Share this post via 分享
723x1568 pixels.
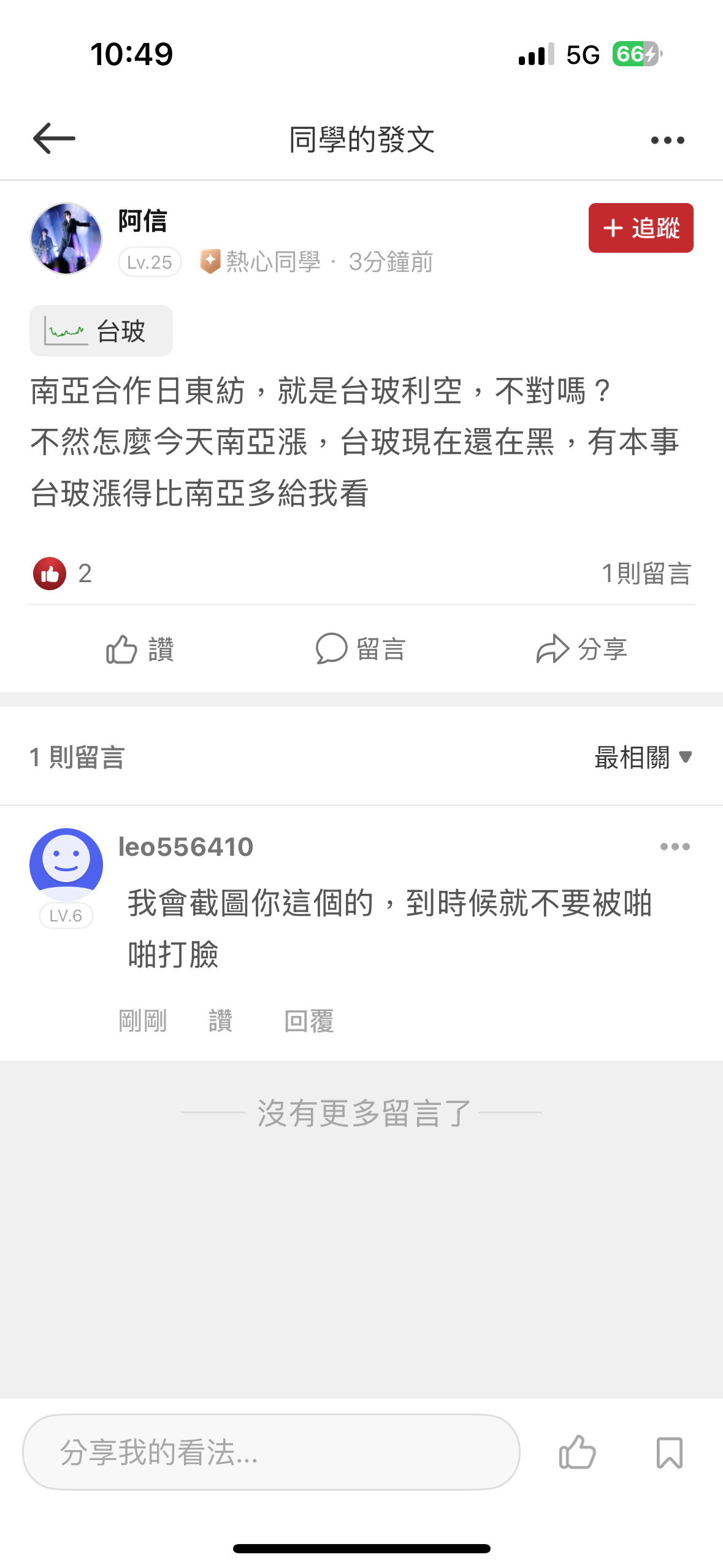581,649
